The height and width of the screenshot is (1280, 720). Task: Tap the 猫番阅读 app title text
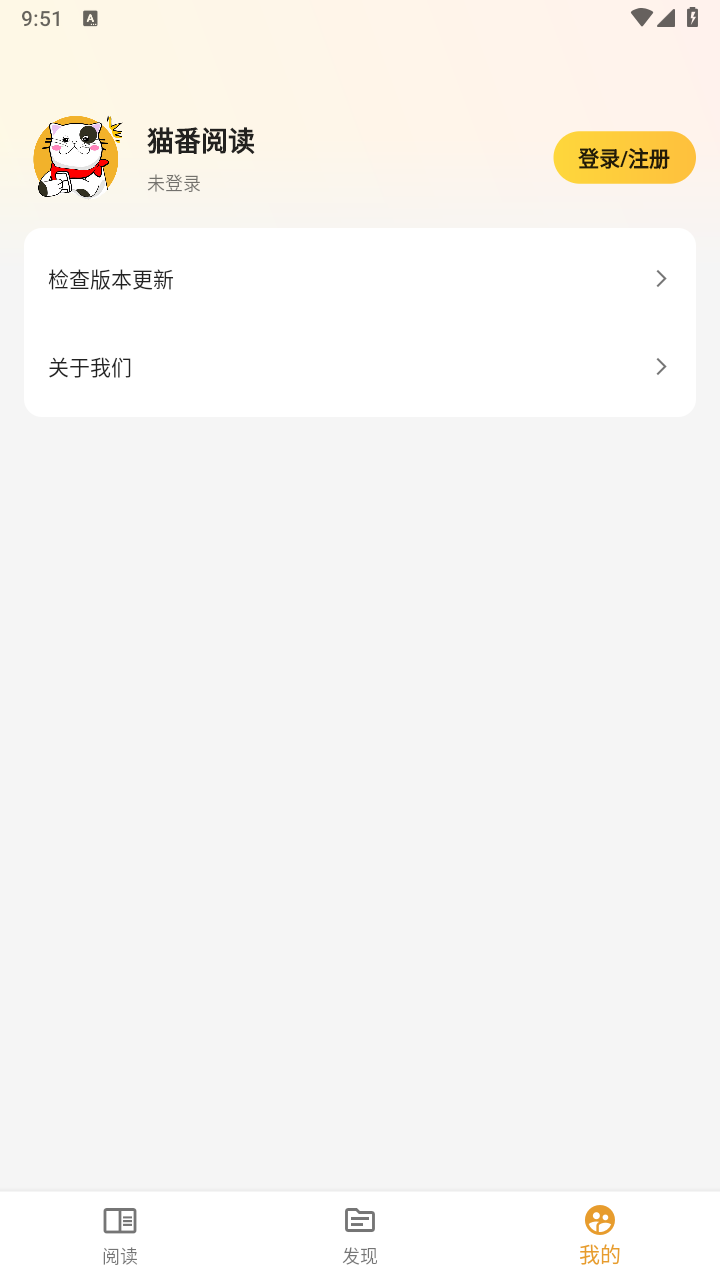(x=199, y=143)
